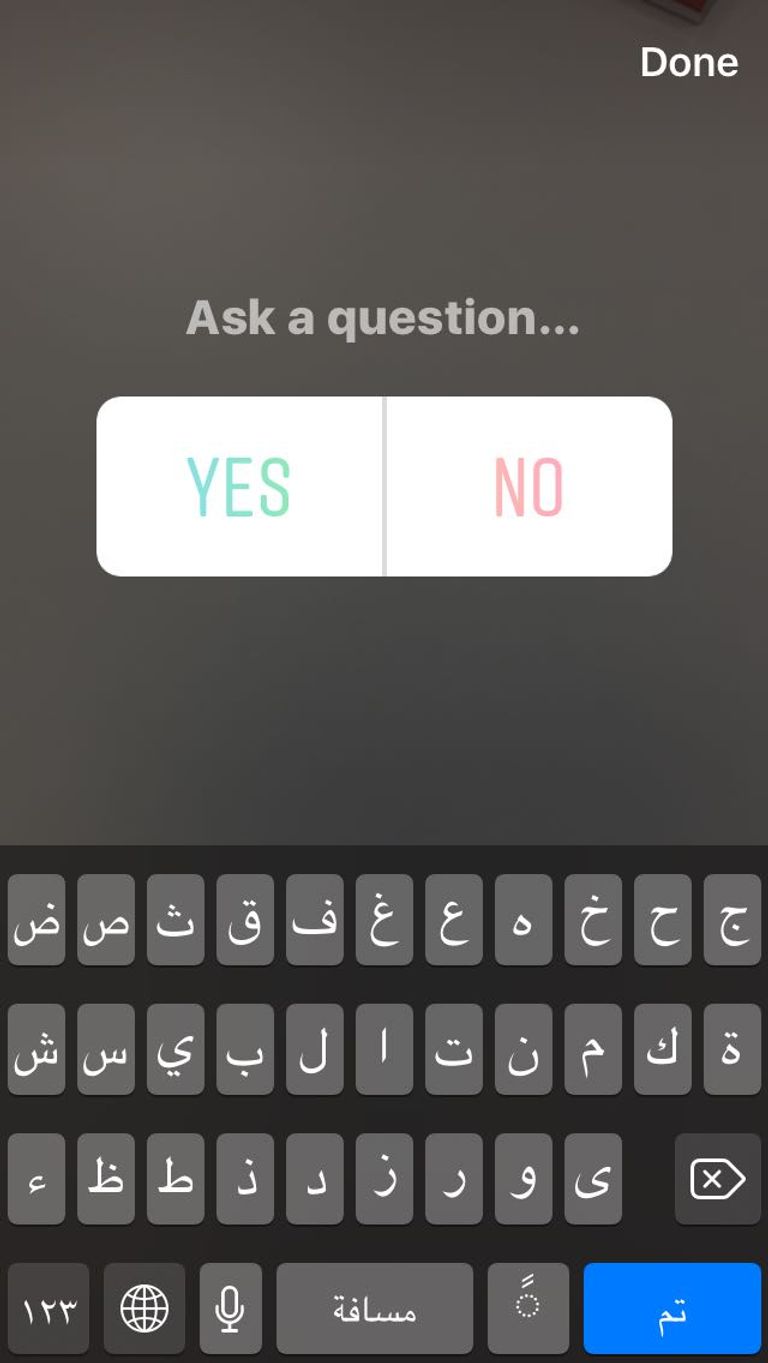This screenshot has height=1363, width=768.
Task: Type the Arabic letter م
Action: tap(592, 1050)
